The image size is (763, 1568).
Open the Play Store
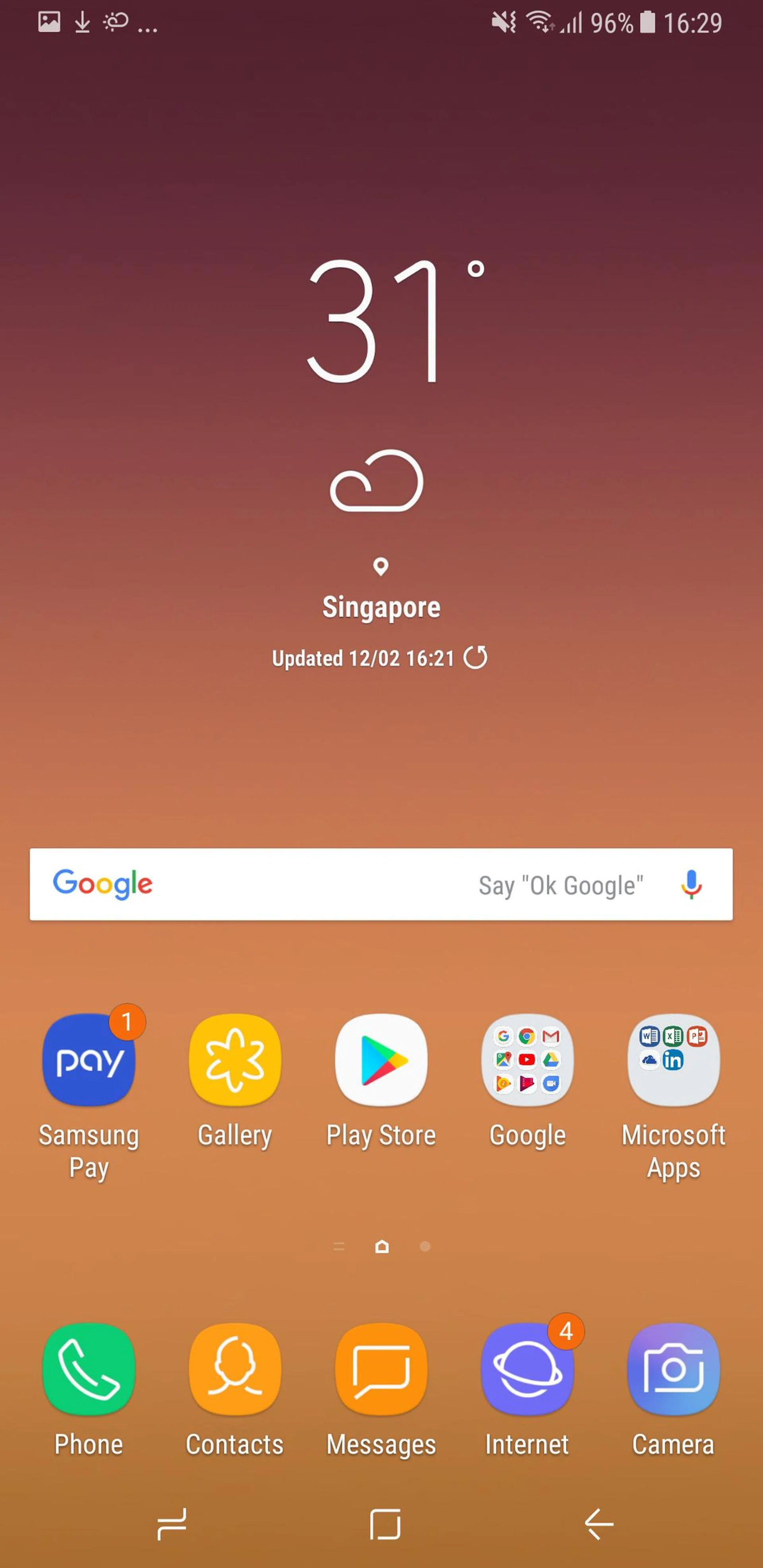(381, 1060)
